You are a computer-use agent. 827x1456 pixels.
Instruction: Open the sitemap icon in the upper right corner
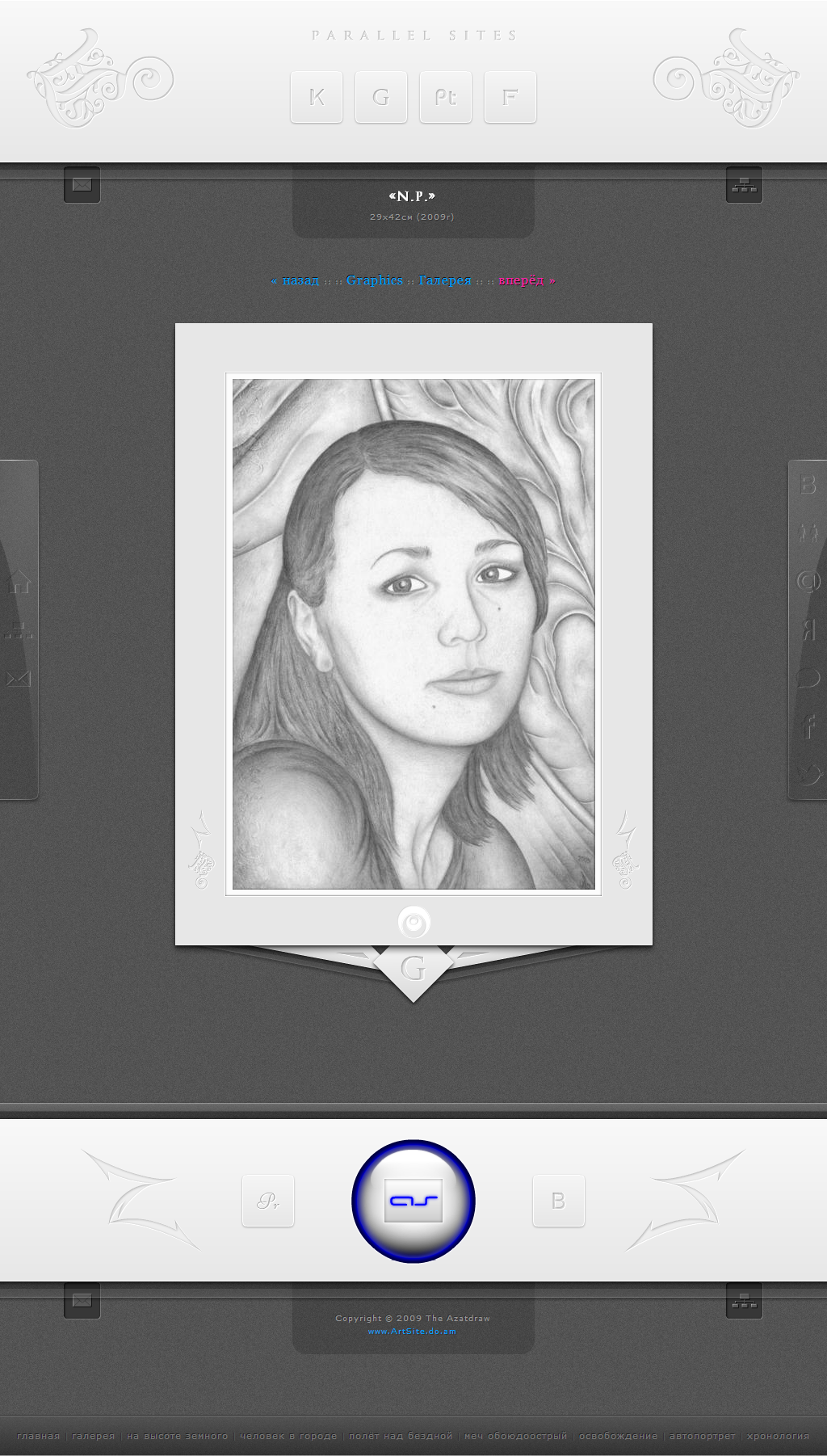(744, 185)
